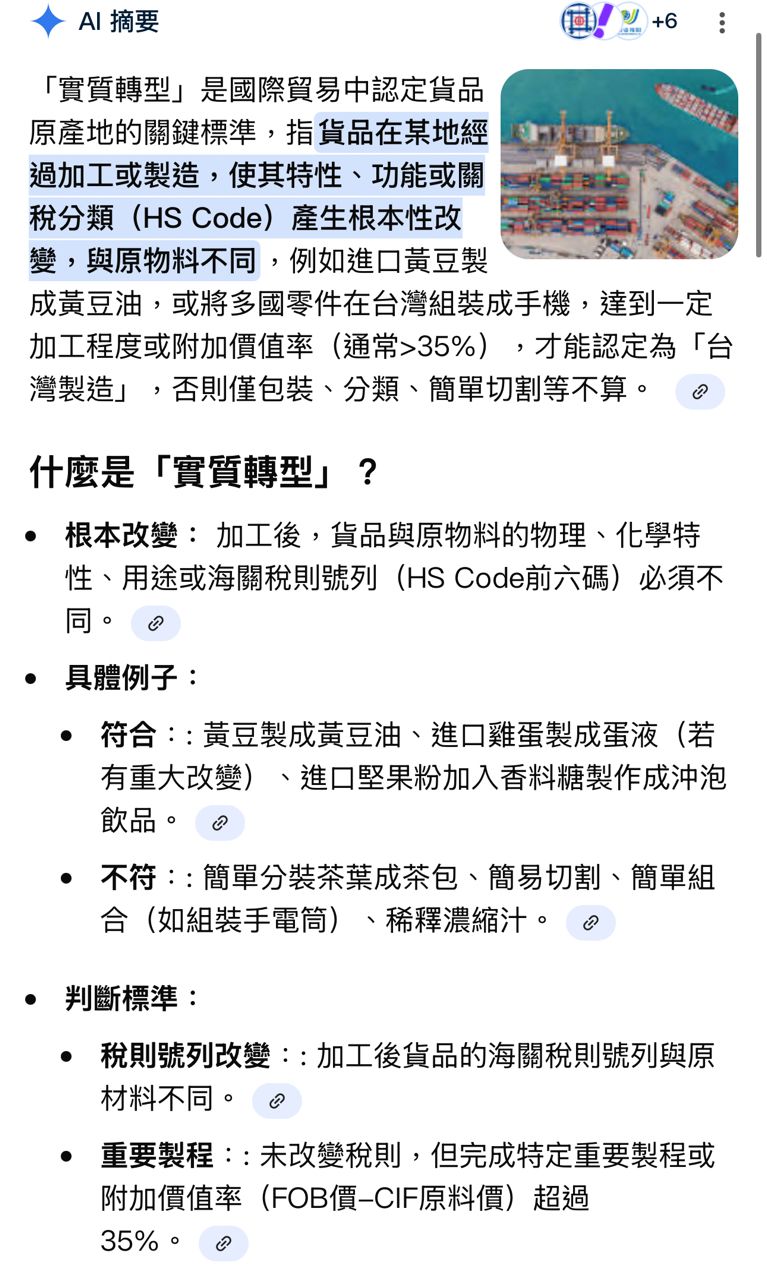Open the shipping port container image
The image size is (767, 1280).
(619, 164)
